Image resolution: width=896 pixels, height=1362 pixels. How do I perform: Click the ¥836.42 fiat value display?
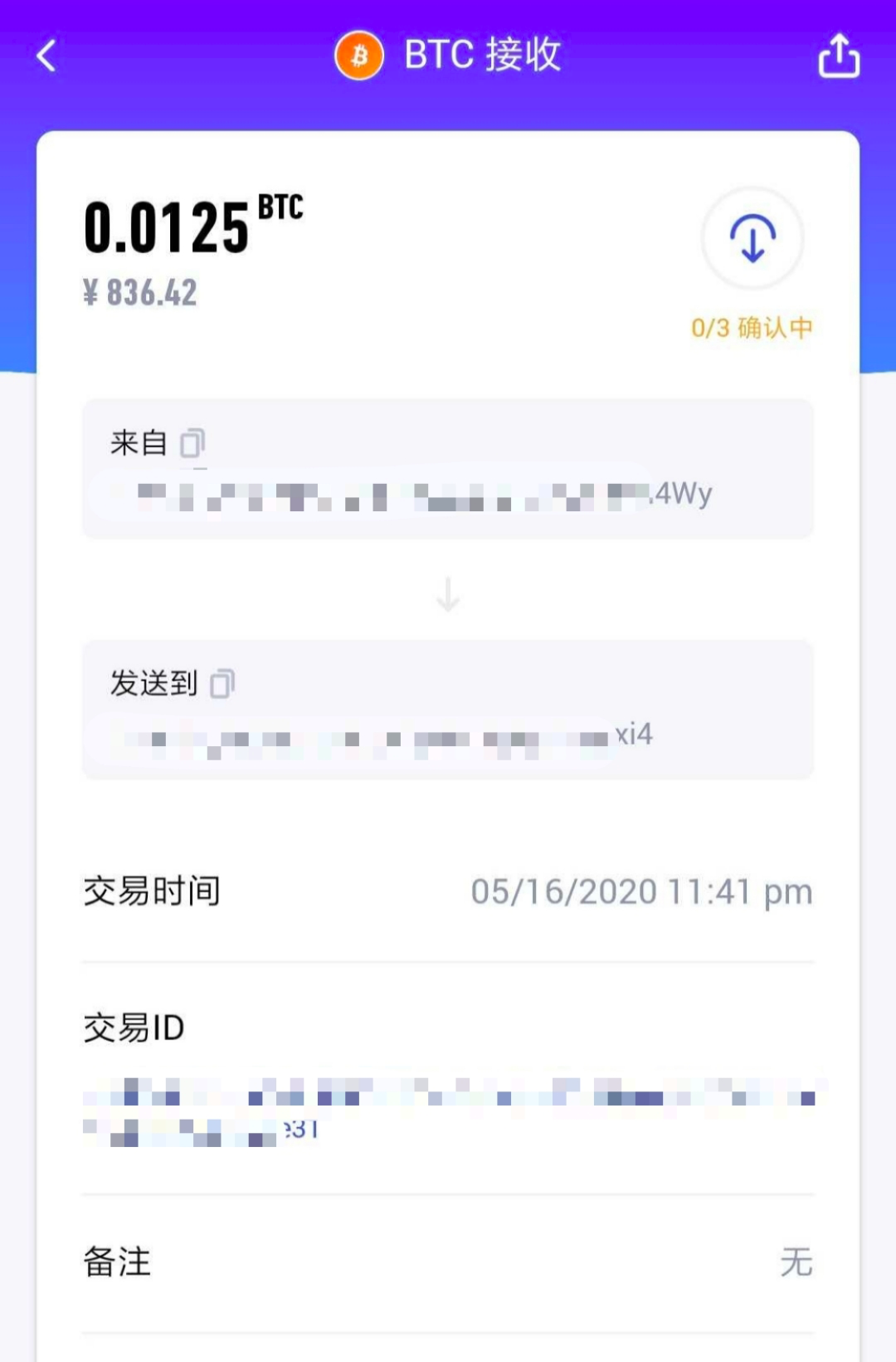(139, 292)
